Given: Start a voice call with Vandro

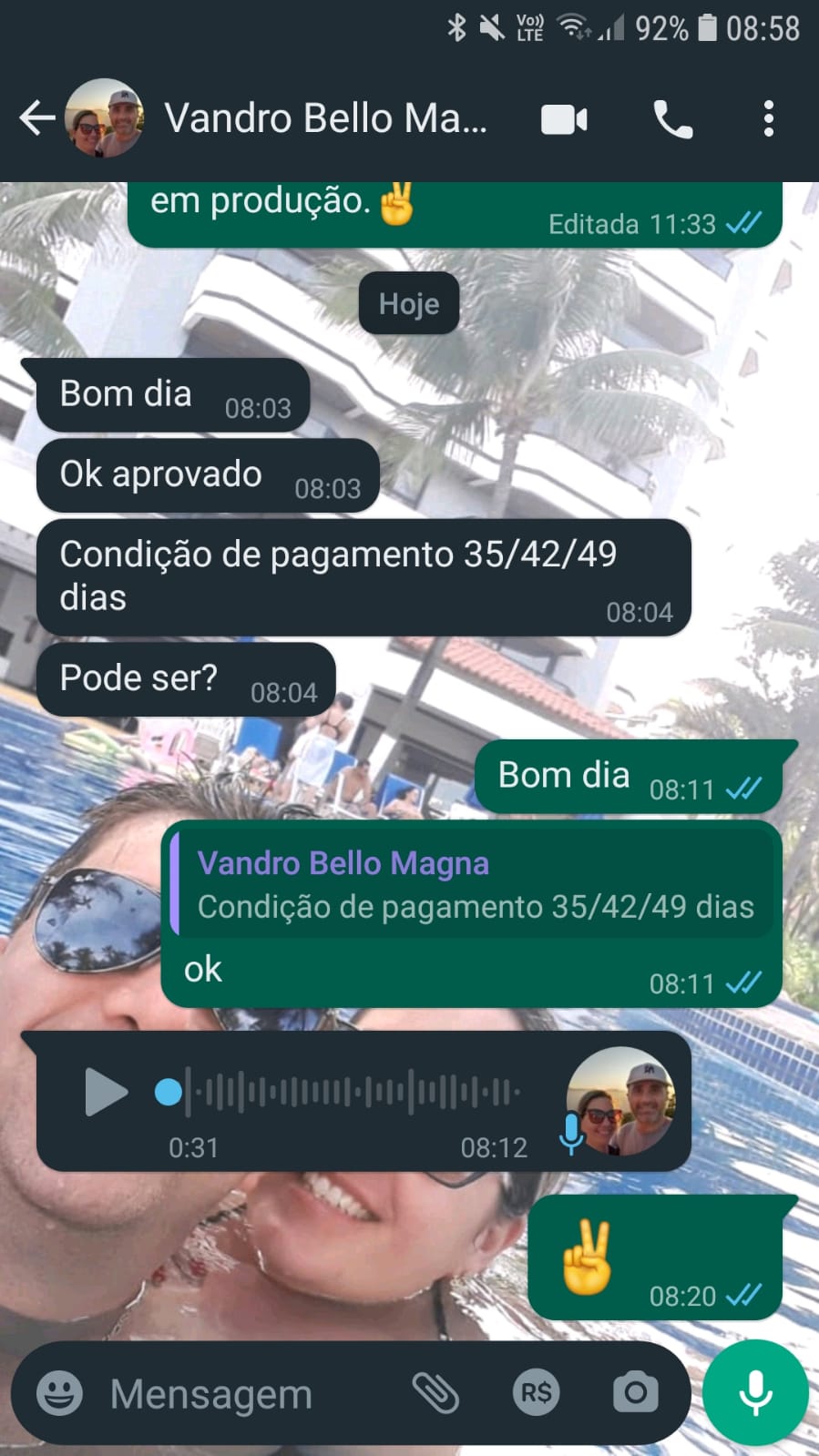Looking at the screenshot, I should coord(672,119).
